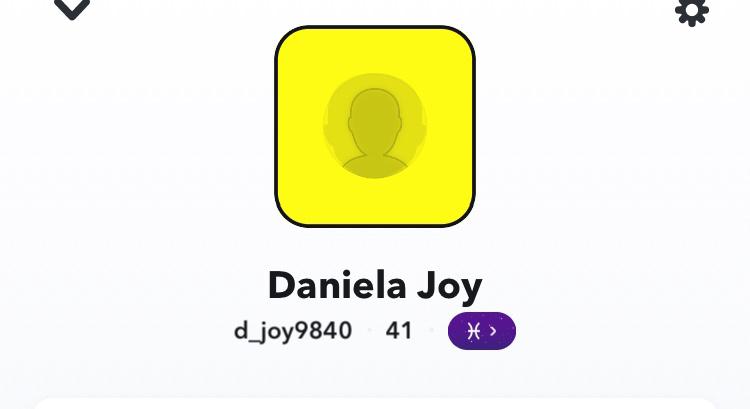Image resolution: width=750 pixels, height=409 pixels.
Task: Open the settings gear
Action: [692, 11]
